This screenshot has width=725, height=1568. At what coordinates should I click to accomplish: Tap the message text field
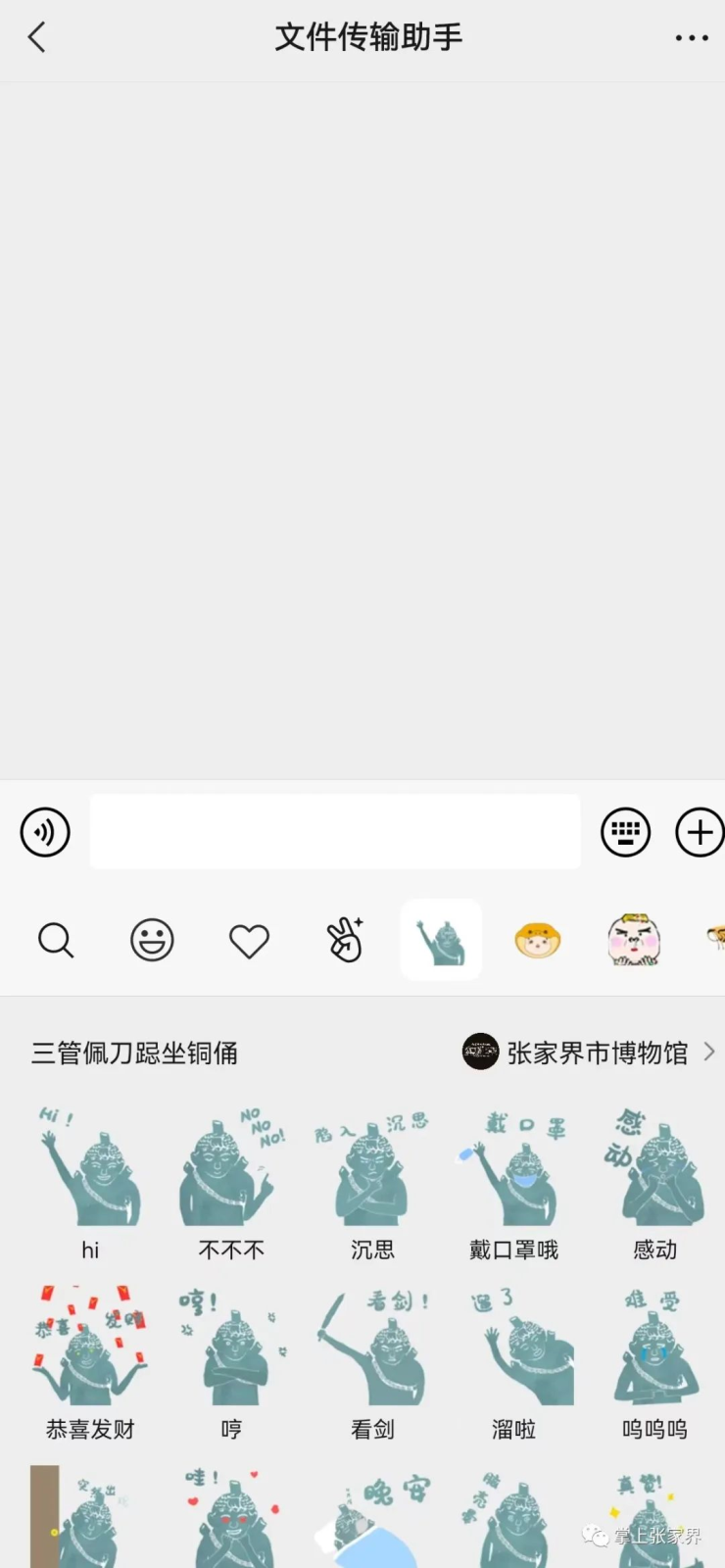coord(335,832)
